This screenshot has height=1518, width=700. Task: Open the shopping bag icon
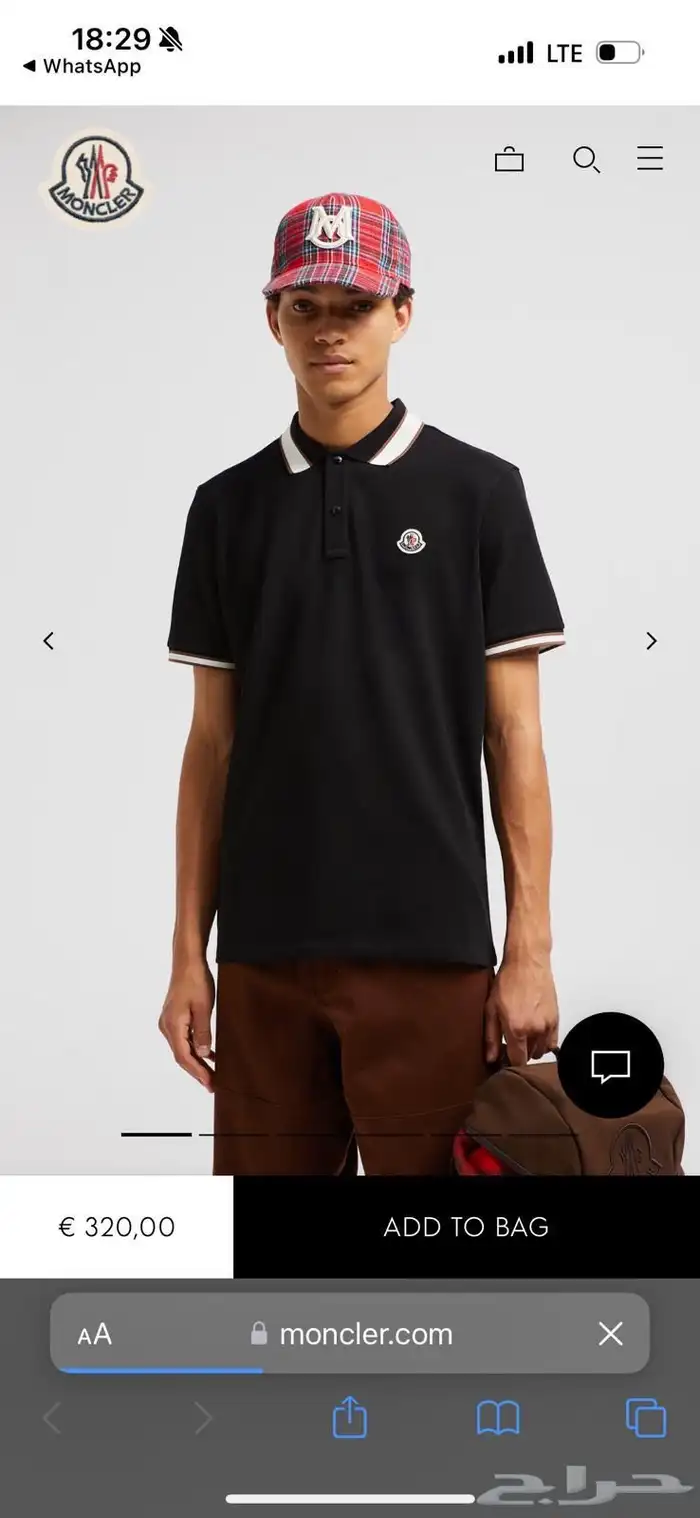click(x=509, y=159)
